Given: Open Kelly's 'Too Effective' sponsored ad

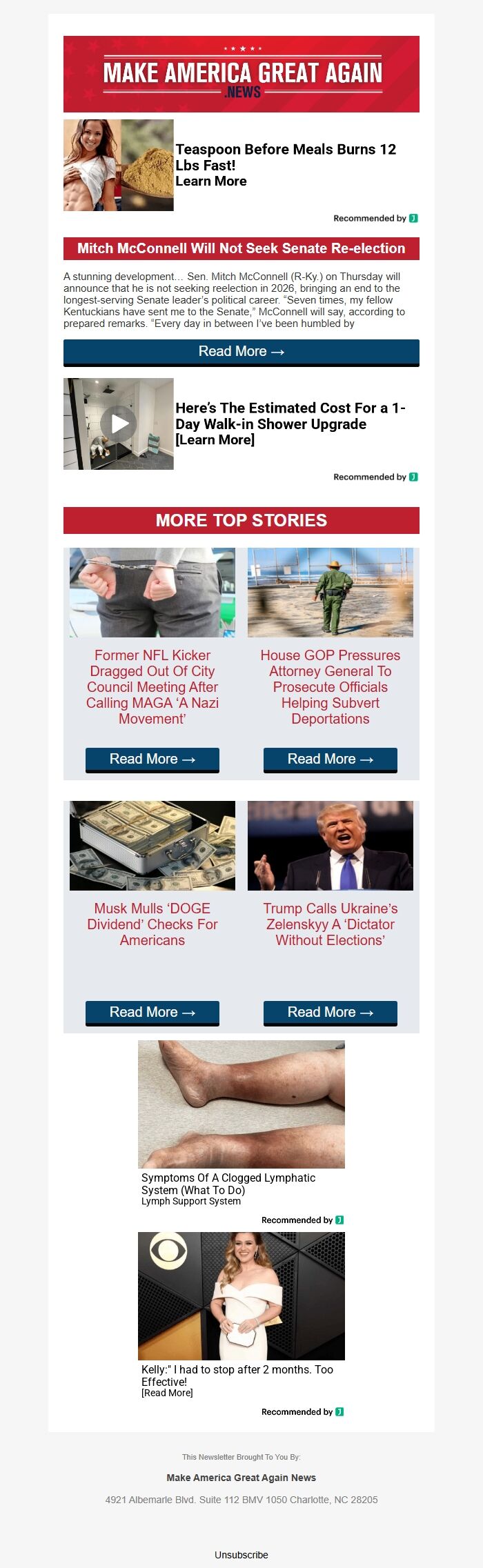Looking at the screenshot, I should tap(237, 1375).
